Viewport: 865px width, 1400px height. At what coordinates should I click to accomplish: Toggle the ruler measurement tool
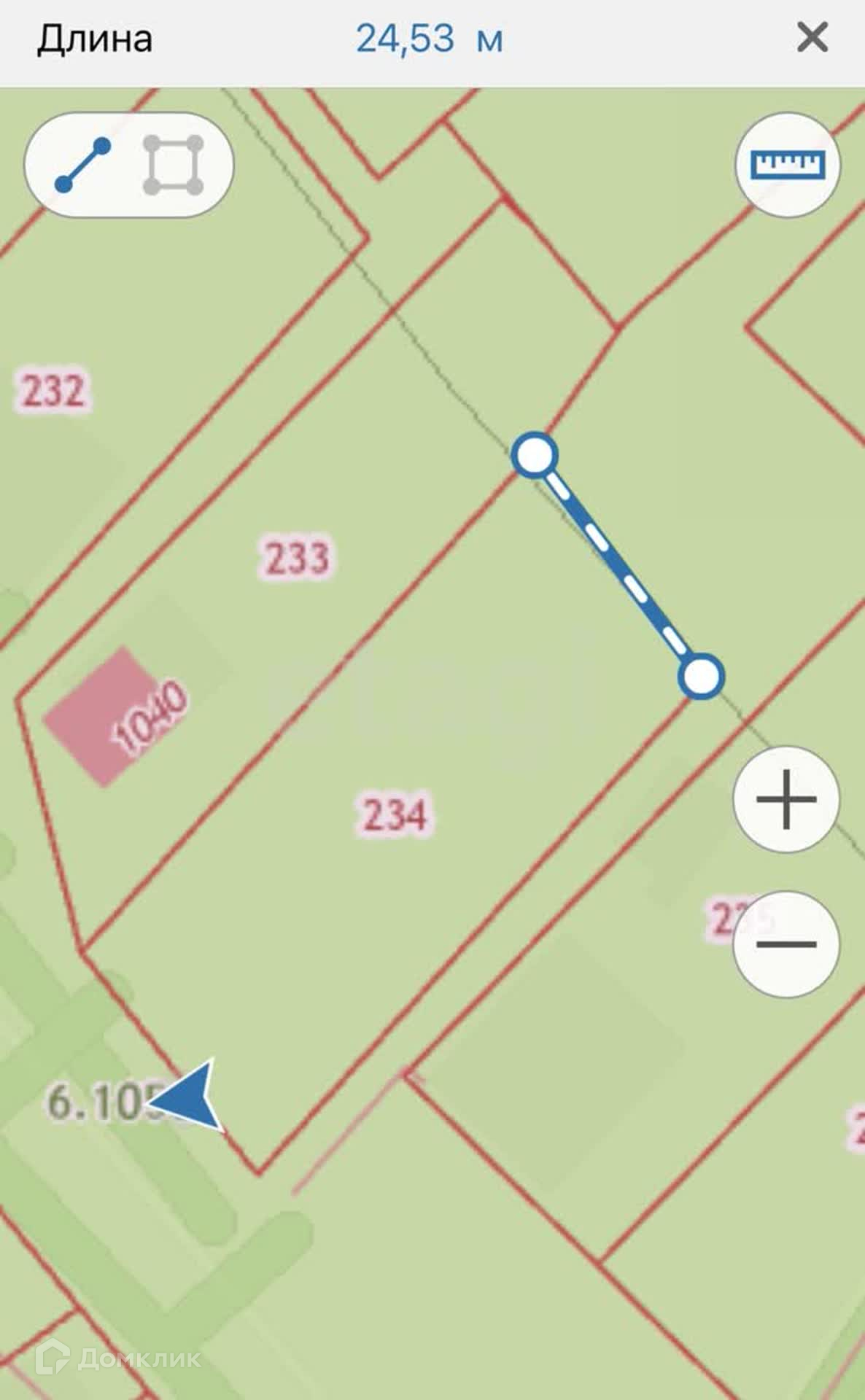point(787,165)
